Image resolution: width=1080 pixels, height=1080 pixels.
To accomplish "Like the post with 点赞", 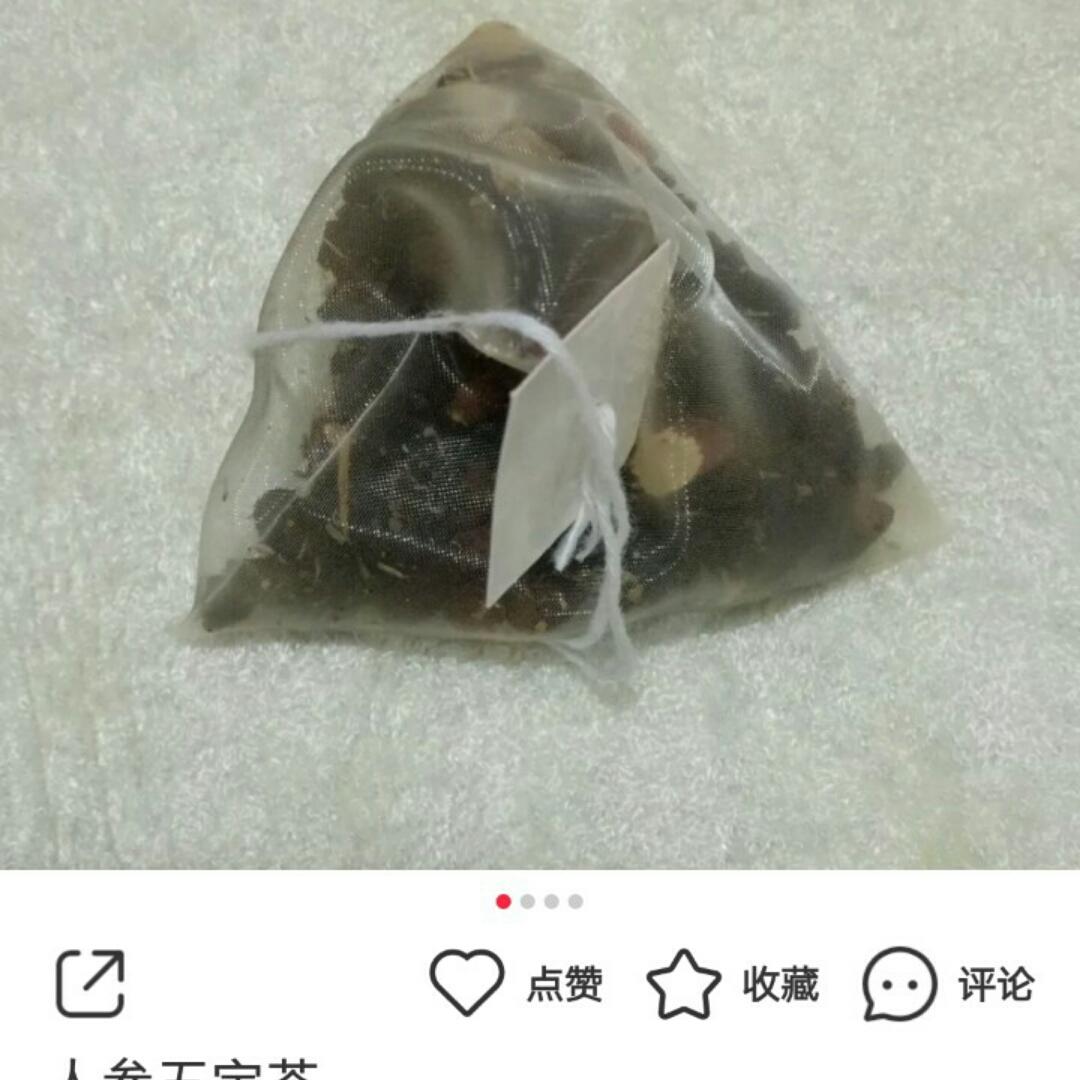I will point(516,984).
